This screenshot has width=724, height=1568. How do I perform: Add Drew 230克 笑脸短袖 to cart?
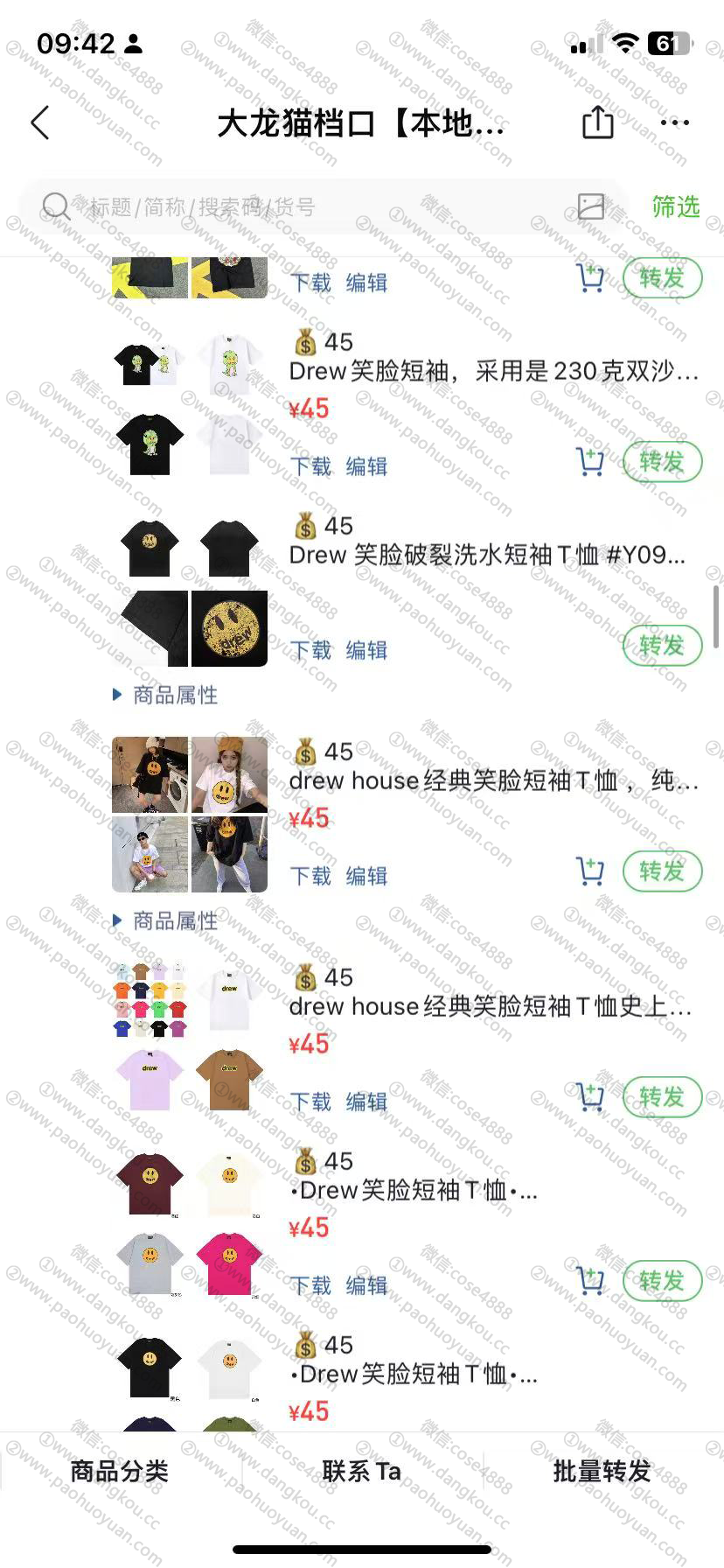590,462
